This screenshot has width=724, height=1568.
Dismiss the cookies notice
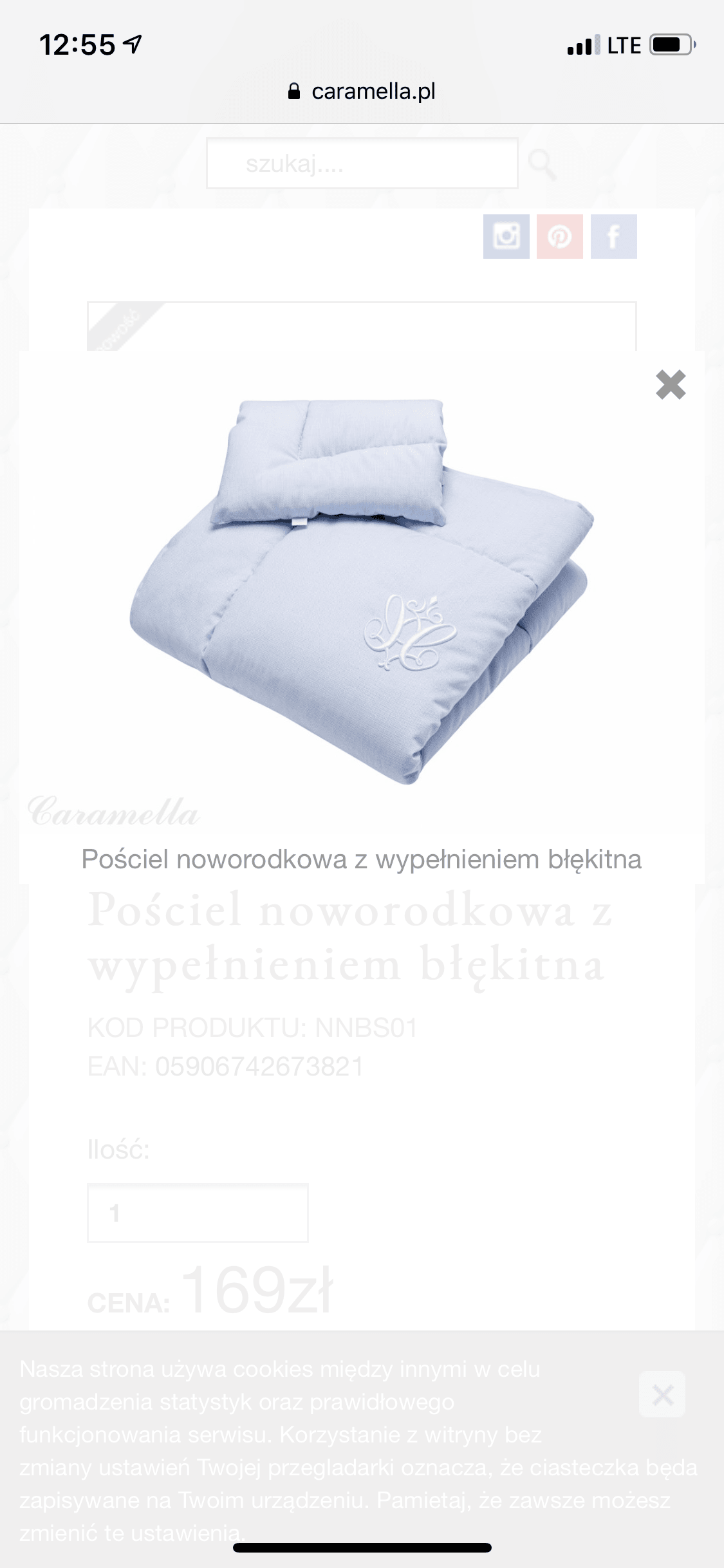click(x=662, y=1395)
